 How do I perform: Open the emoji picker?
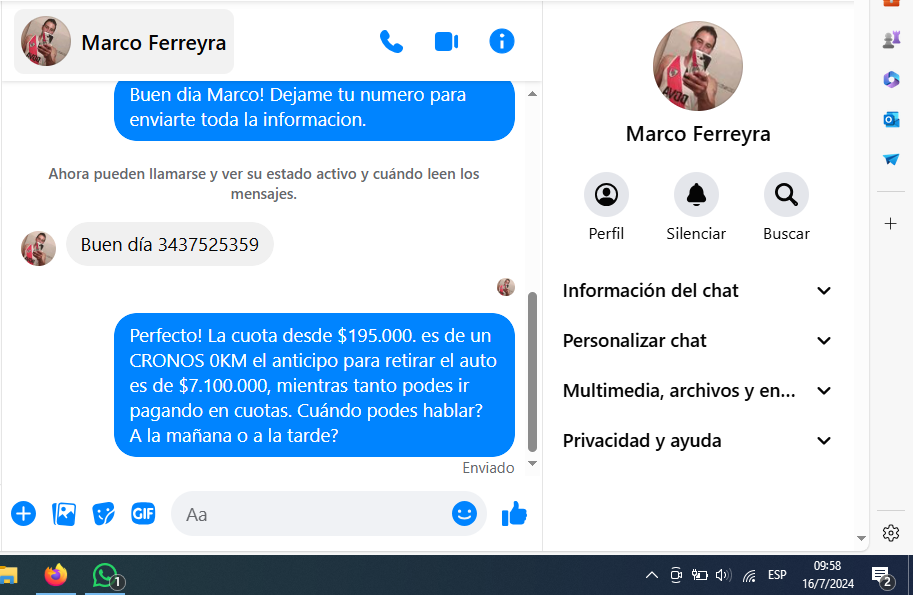pos(464,514)
